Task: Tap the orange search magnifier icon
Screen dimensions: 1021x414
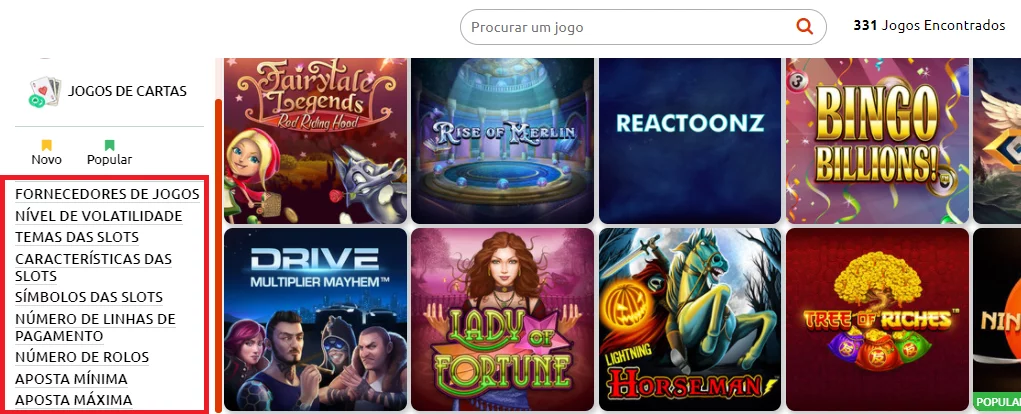Action: click(x=804, y=27)
